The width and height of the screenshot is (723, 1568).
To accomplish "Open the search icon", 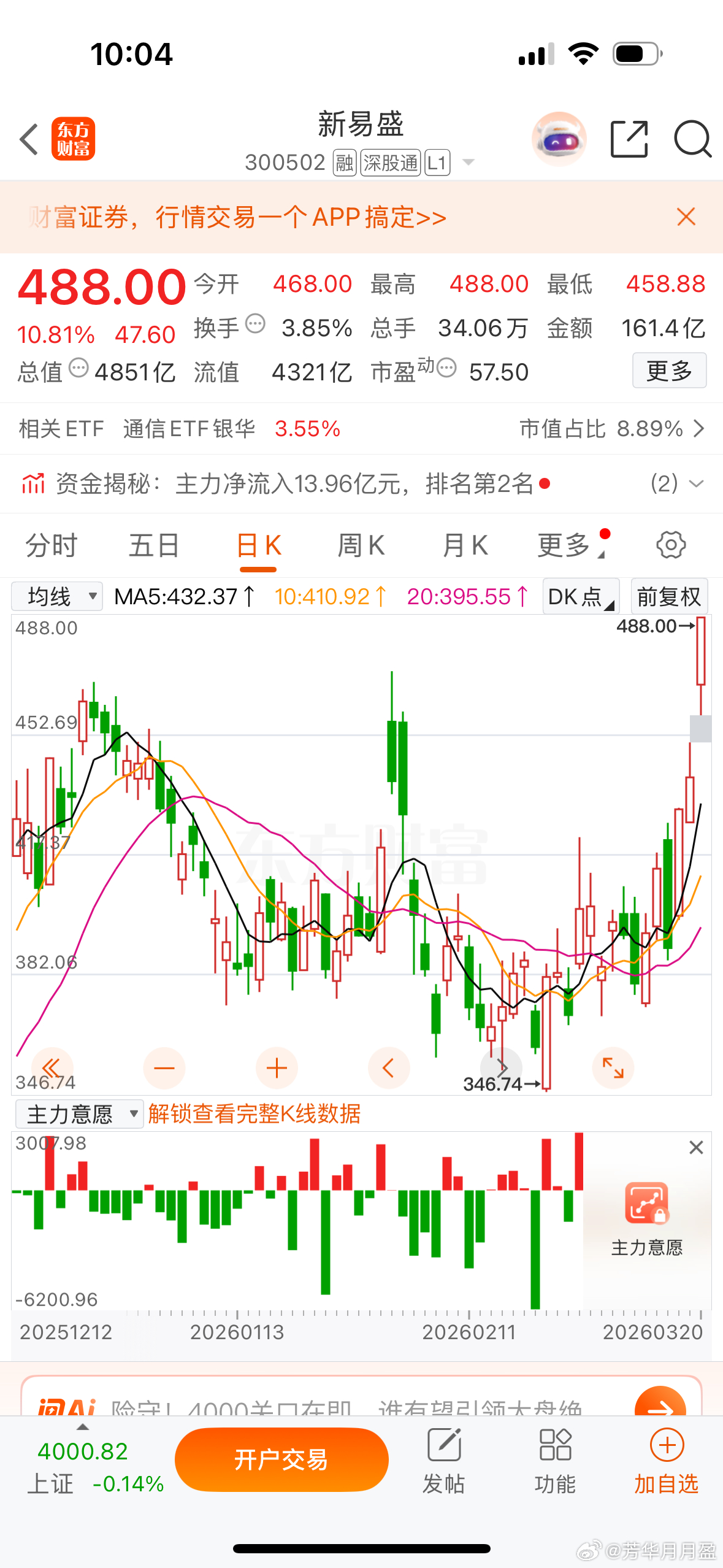I will point(692,140).
